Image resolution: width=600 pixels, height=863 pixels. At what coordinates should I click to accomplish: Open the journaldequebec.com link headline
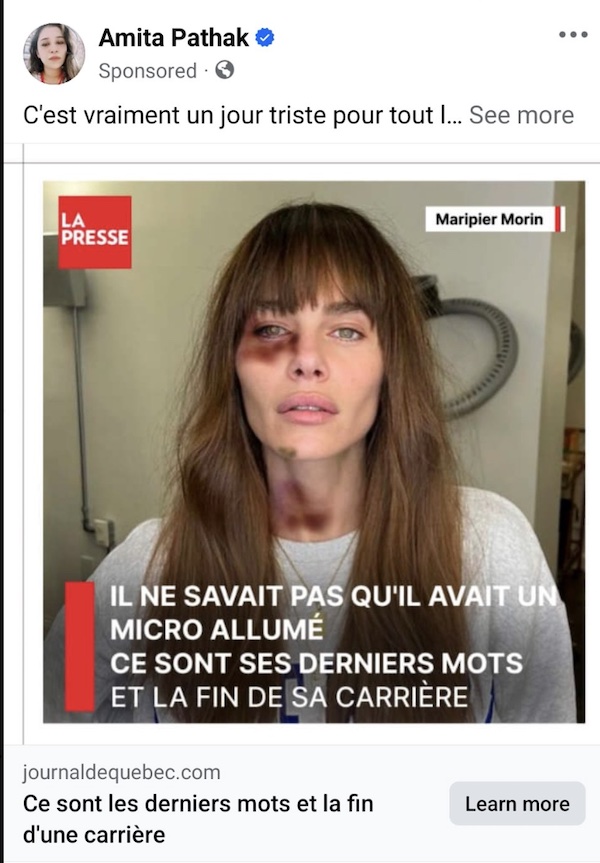[198, 817]
